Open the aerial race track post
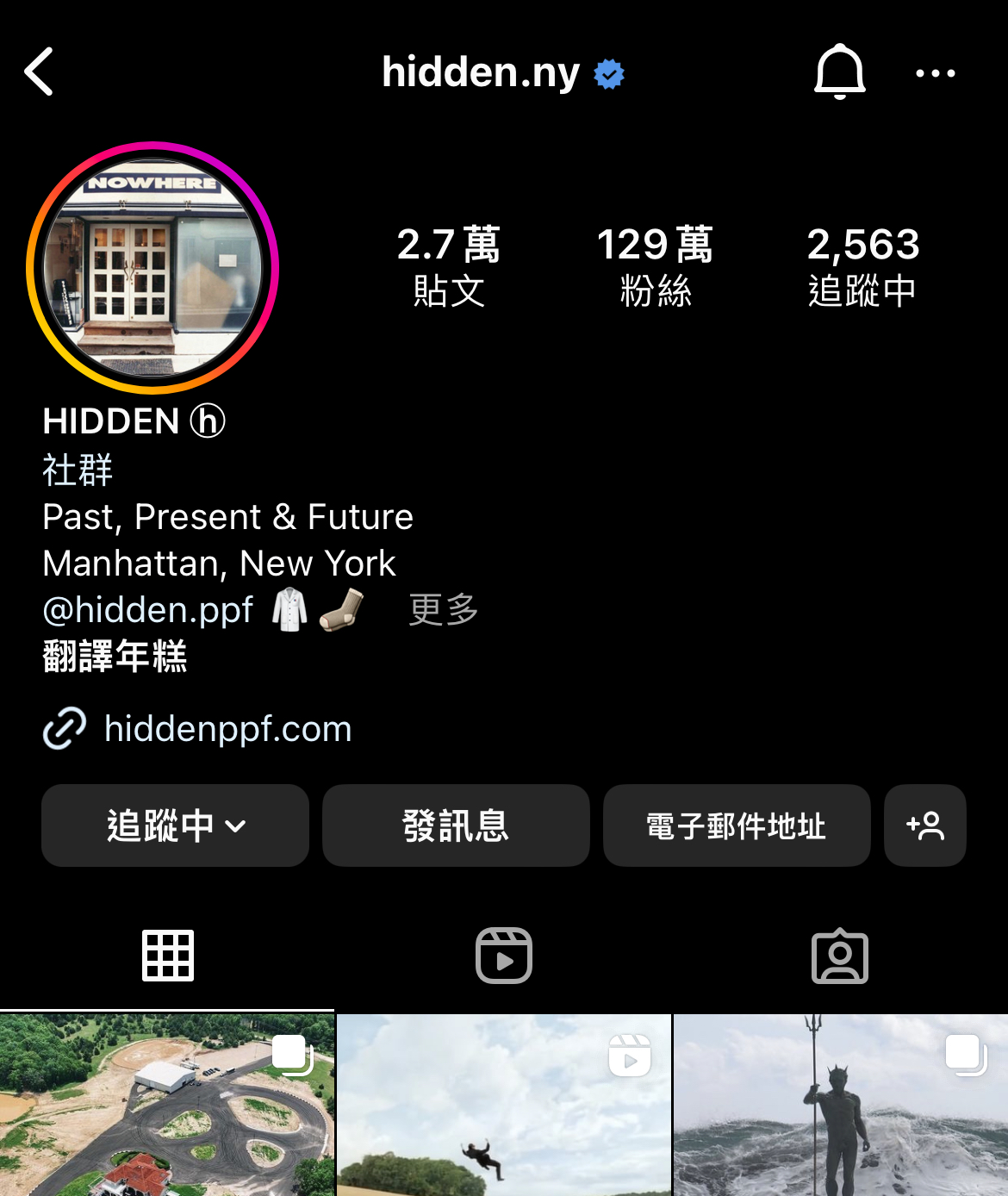The width and height of the screenshot is (1008, 1196). click(167, 1105)
